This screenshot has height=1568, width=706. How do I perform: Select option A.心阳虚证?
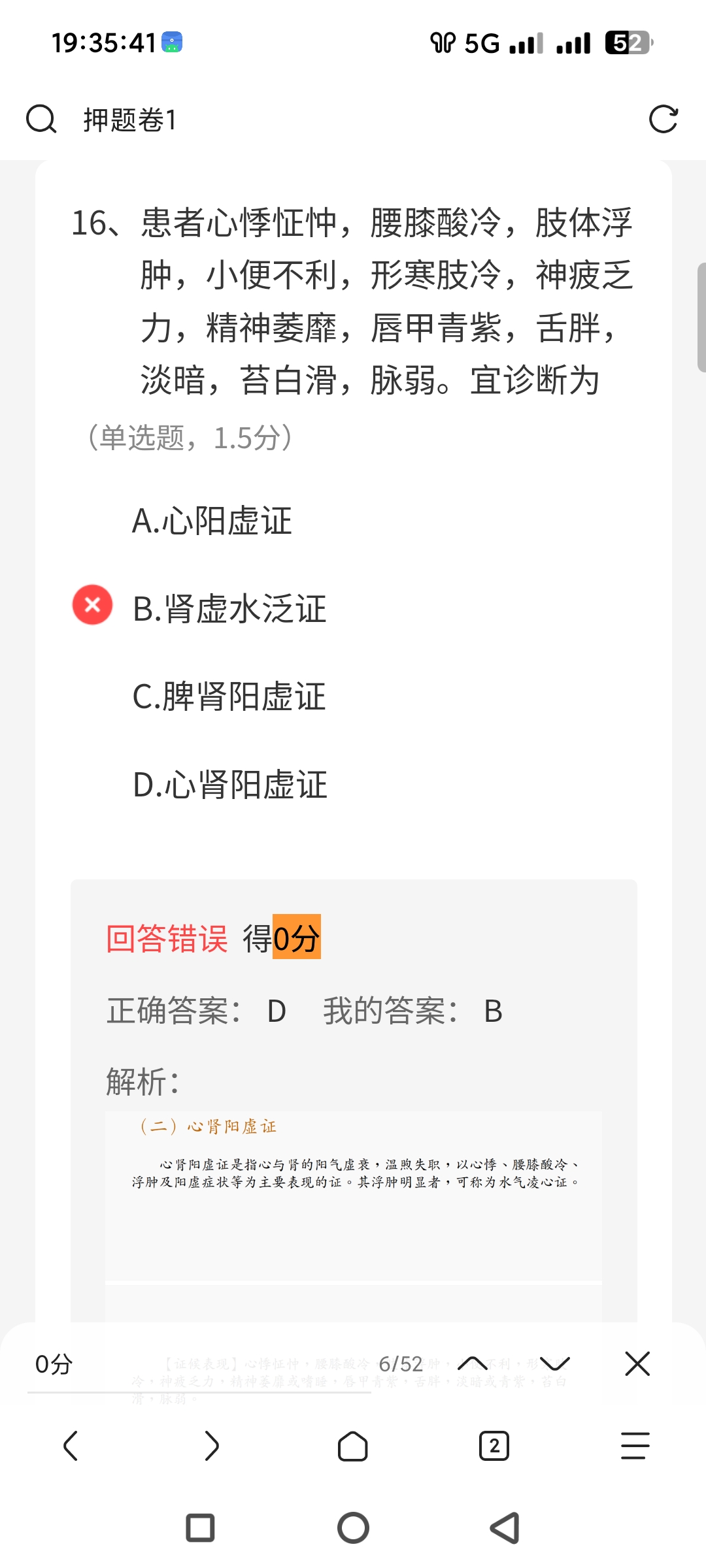pos(212,521)
